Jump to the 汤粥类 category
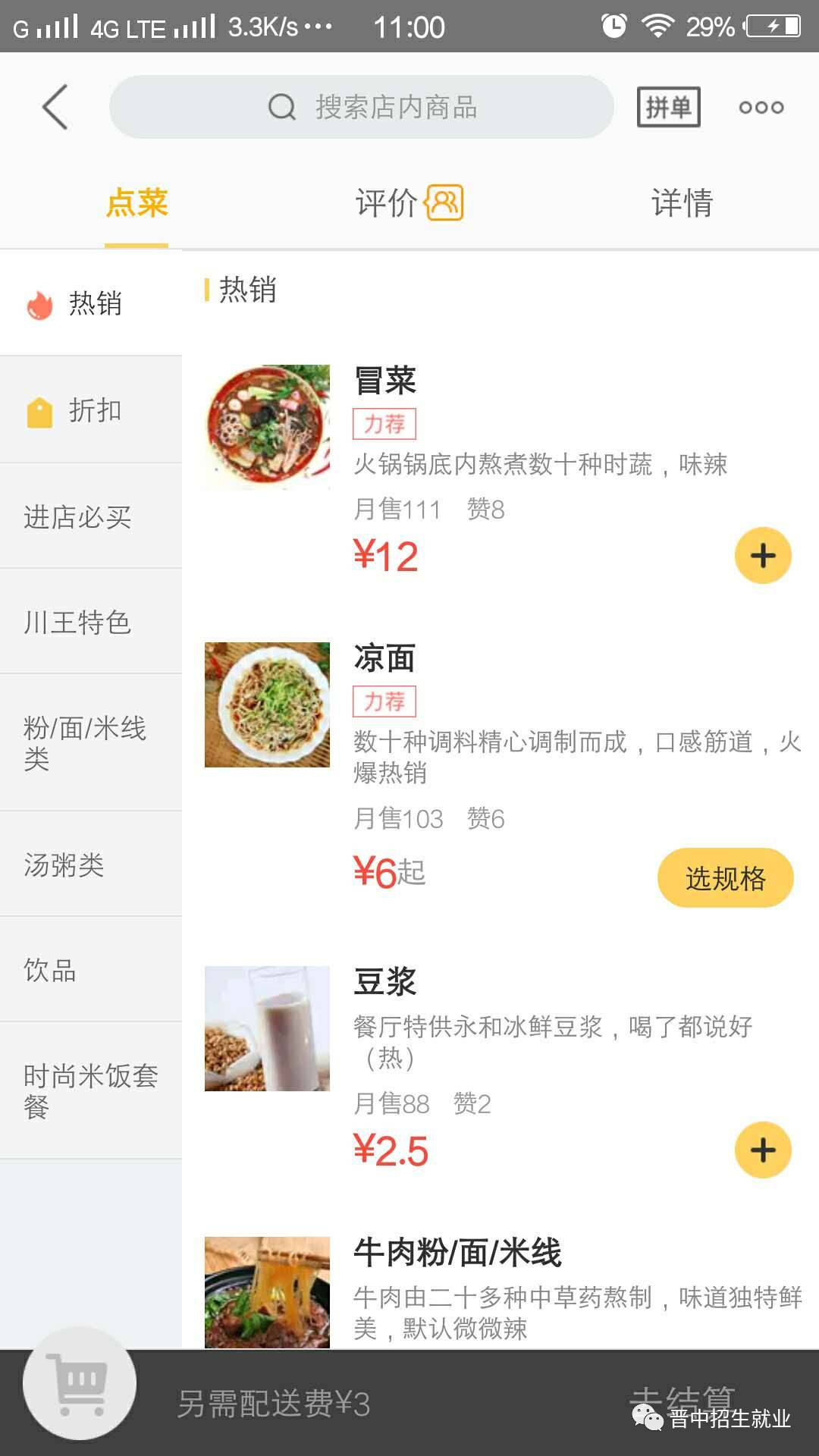Screen dimensions: 819x1456 tap(91, 864)
